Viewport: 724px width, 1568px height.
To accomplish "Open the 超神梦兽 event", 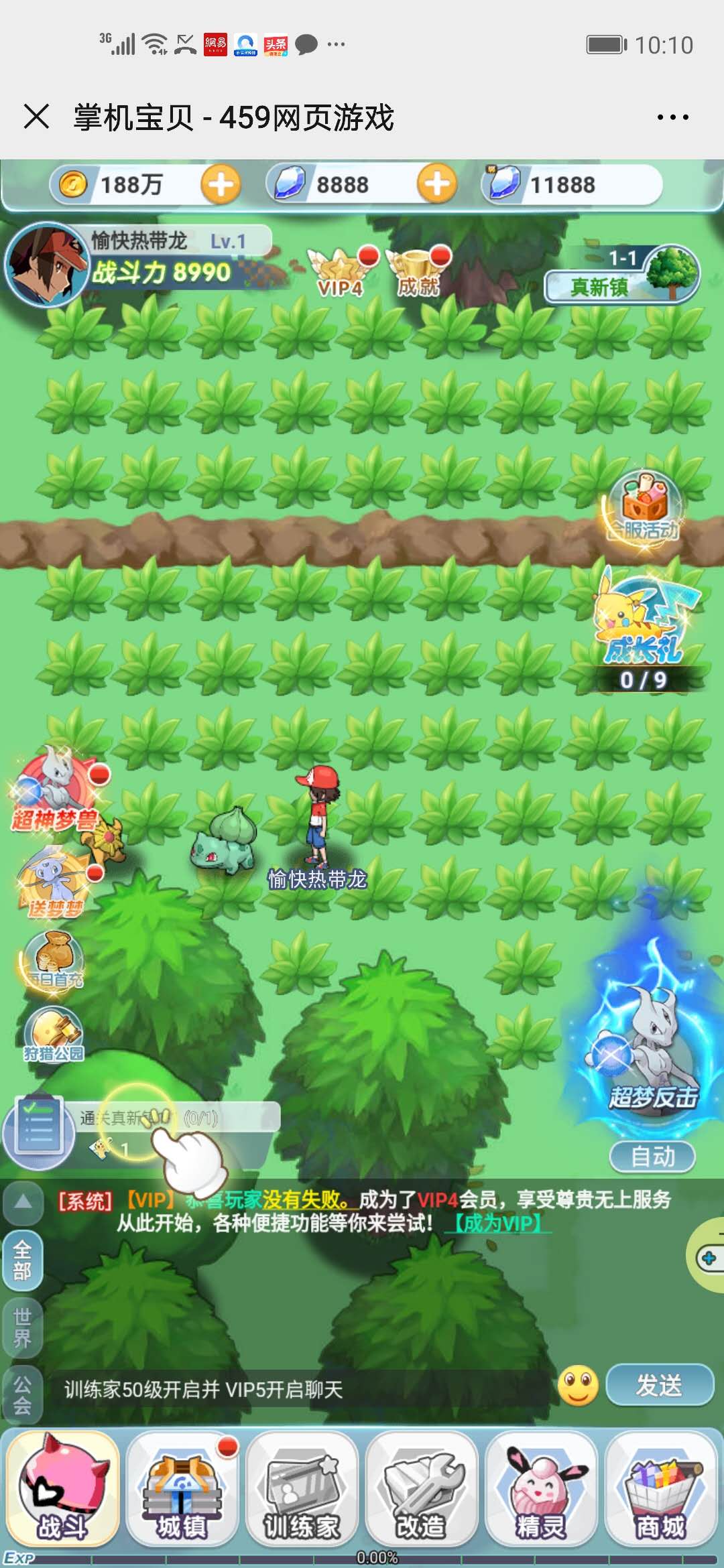I will pyautogui.click(x=56, y=791).
